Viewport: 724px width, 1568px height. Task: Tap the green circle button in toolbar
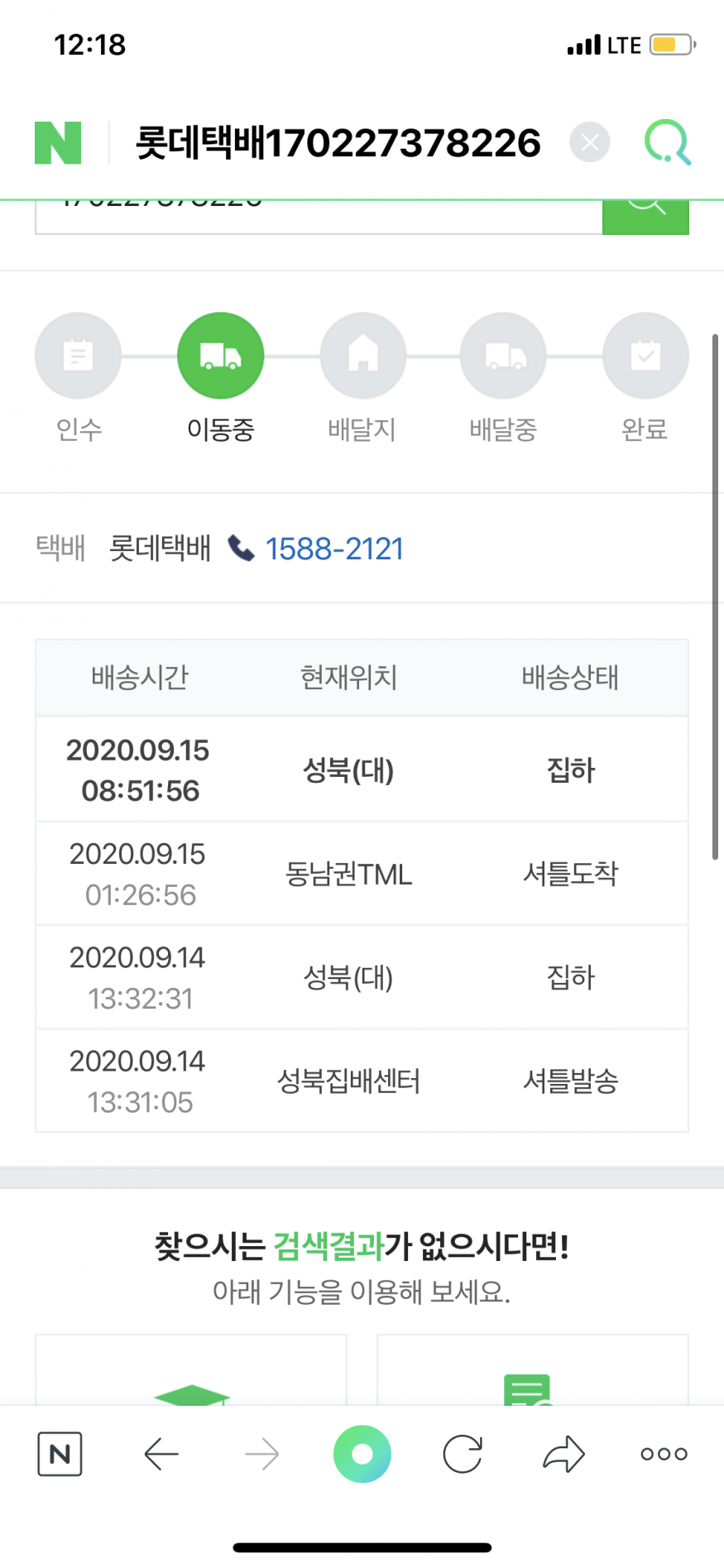point(362,1454)
